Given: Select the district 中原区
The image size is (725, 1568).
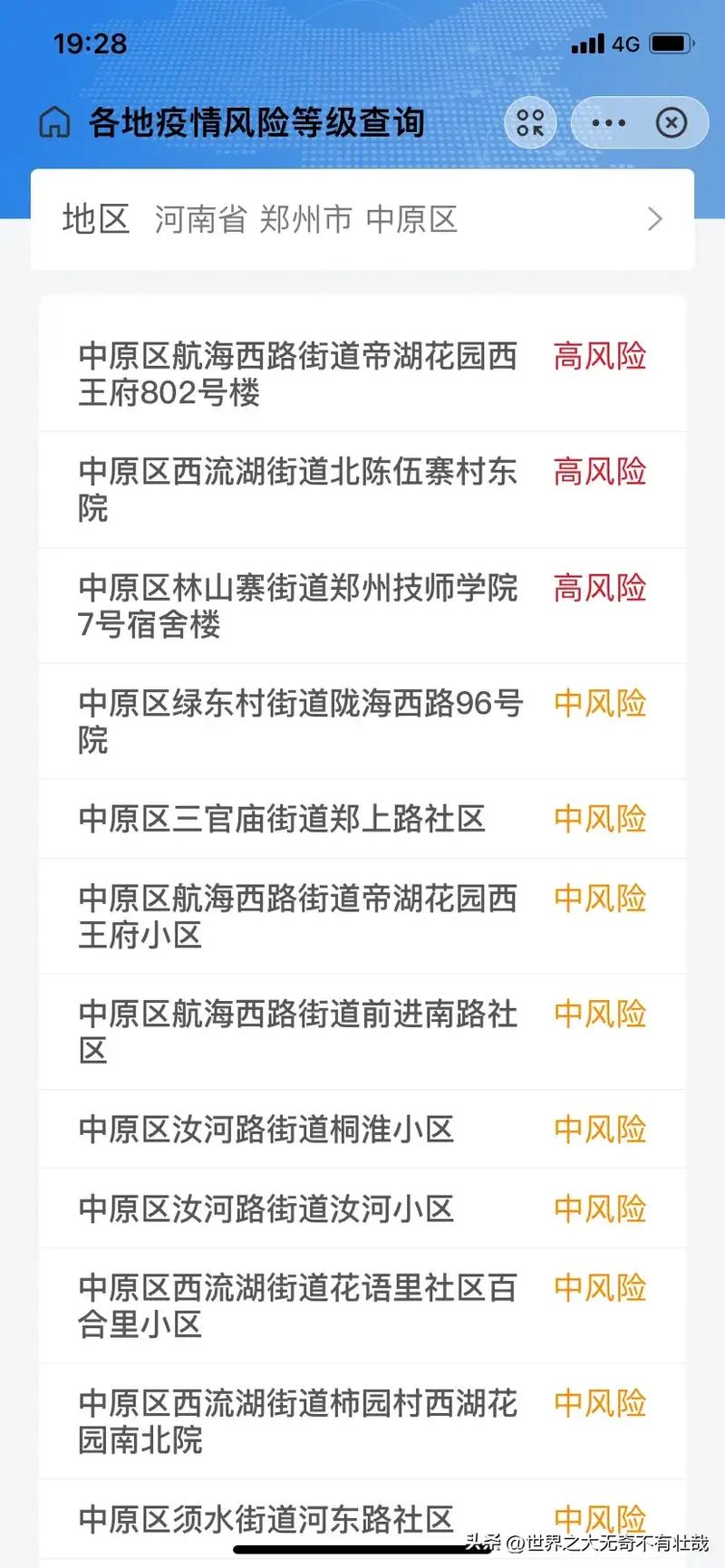Looking at the screenshot, I should (x=412, y=219).
